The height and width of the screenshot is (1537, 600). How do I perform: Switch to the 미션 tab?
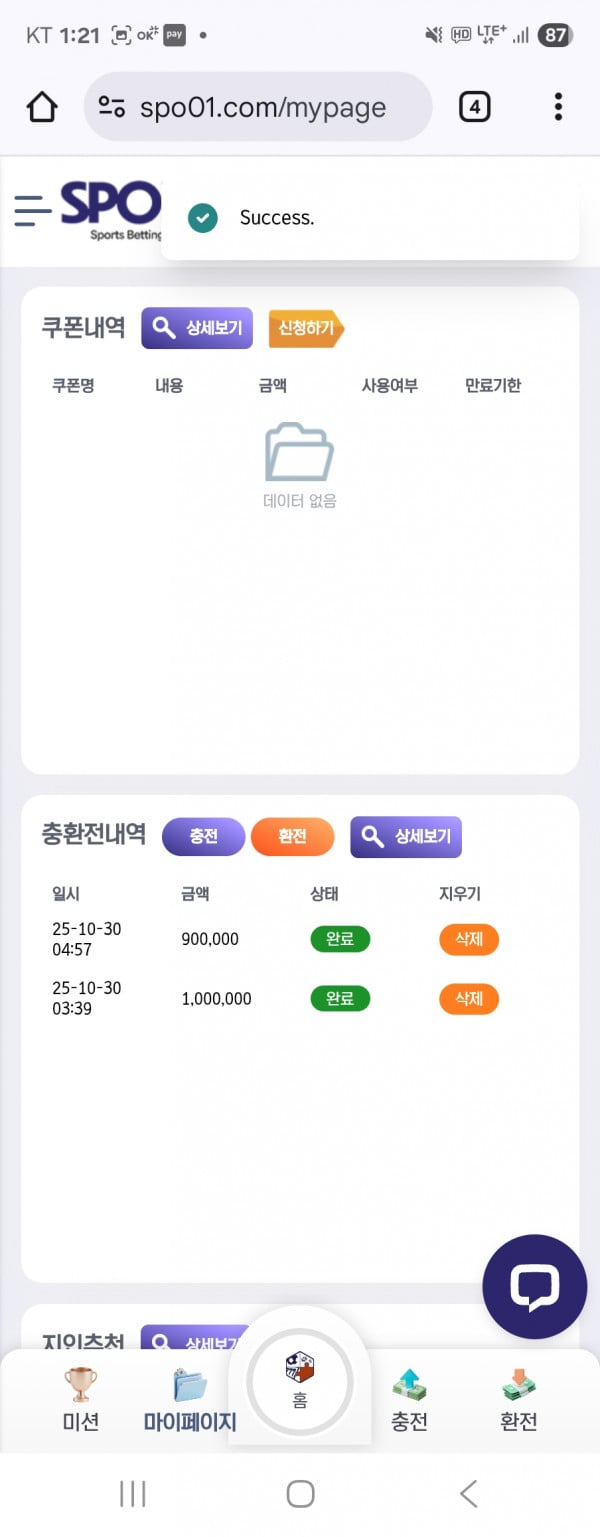coord(81,1400)
